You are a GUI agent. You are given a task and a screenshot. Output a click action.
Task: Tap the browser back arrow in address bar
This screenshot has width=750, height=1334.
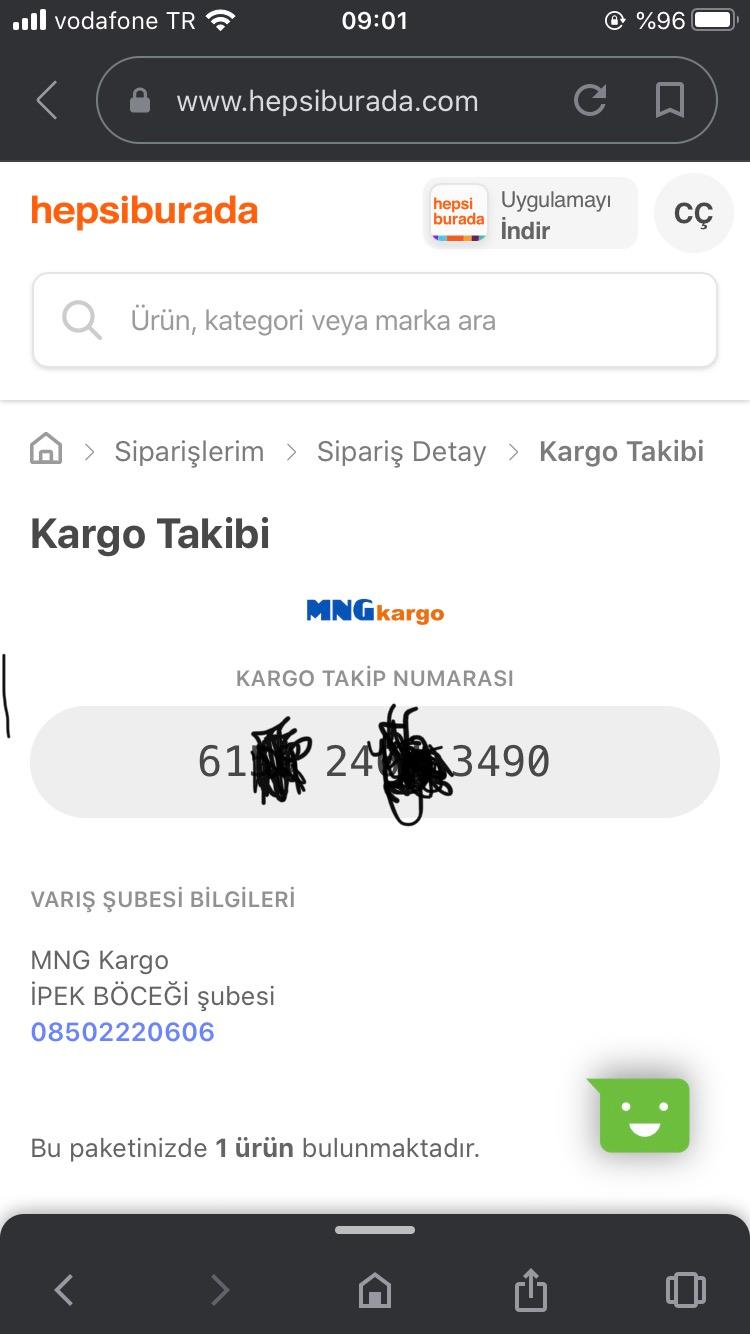(47, 101)
